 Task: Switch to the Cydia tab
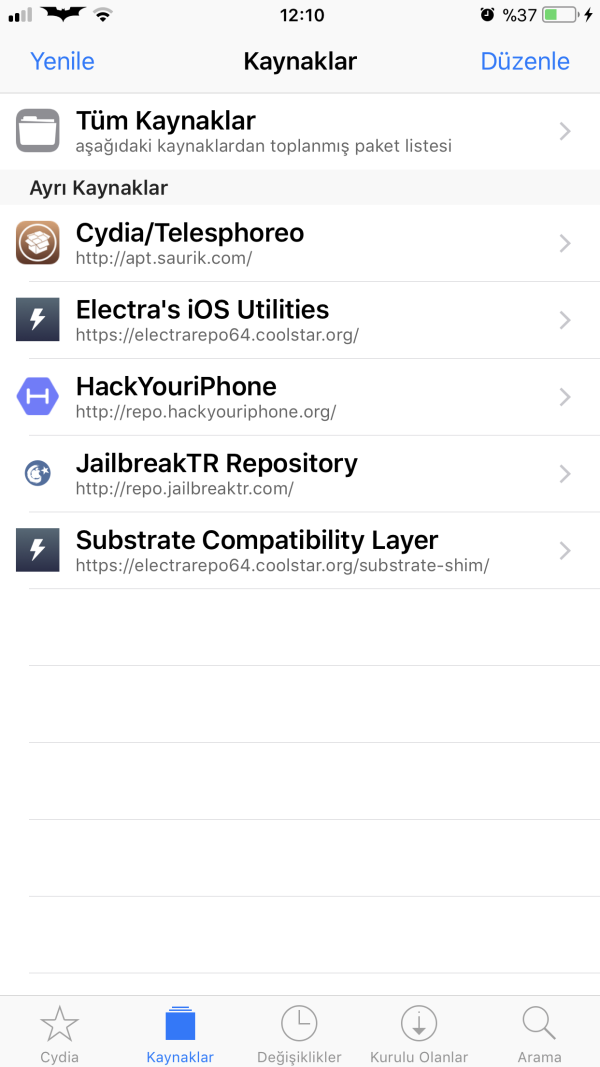(59, 1033)
